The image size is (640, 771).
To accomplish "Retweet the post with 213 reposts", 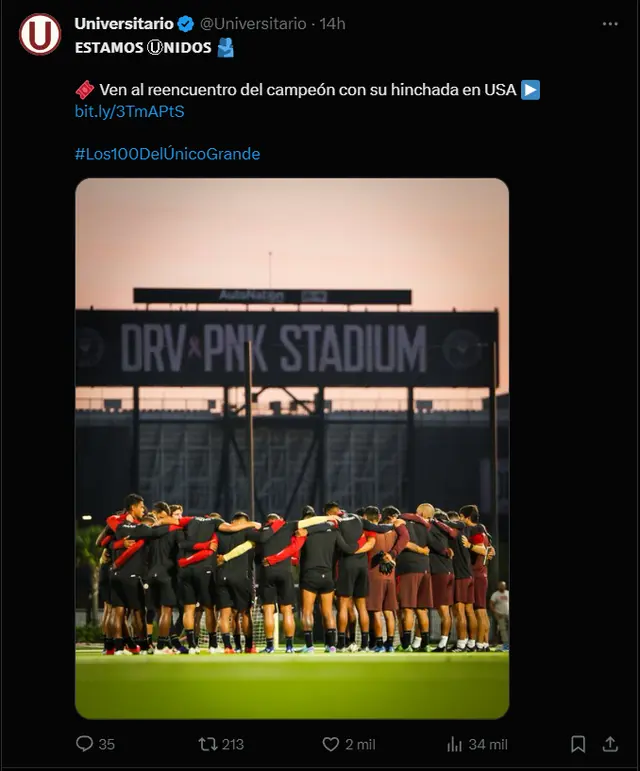I will 208,744.
